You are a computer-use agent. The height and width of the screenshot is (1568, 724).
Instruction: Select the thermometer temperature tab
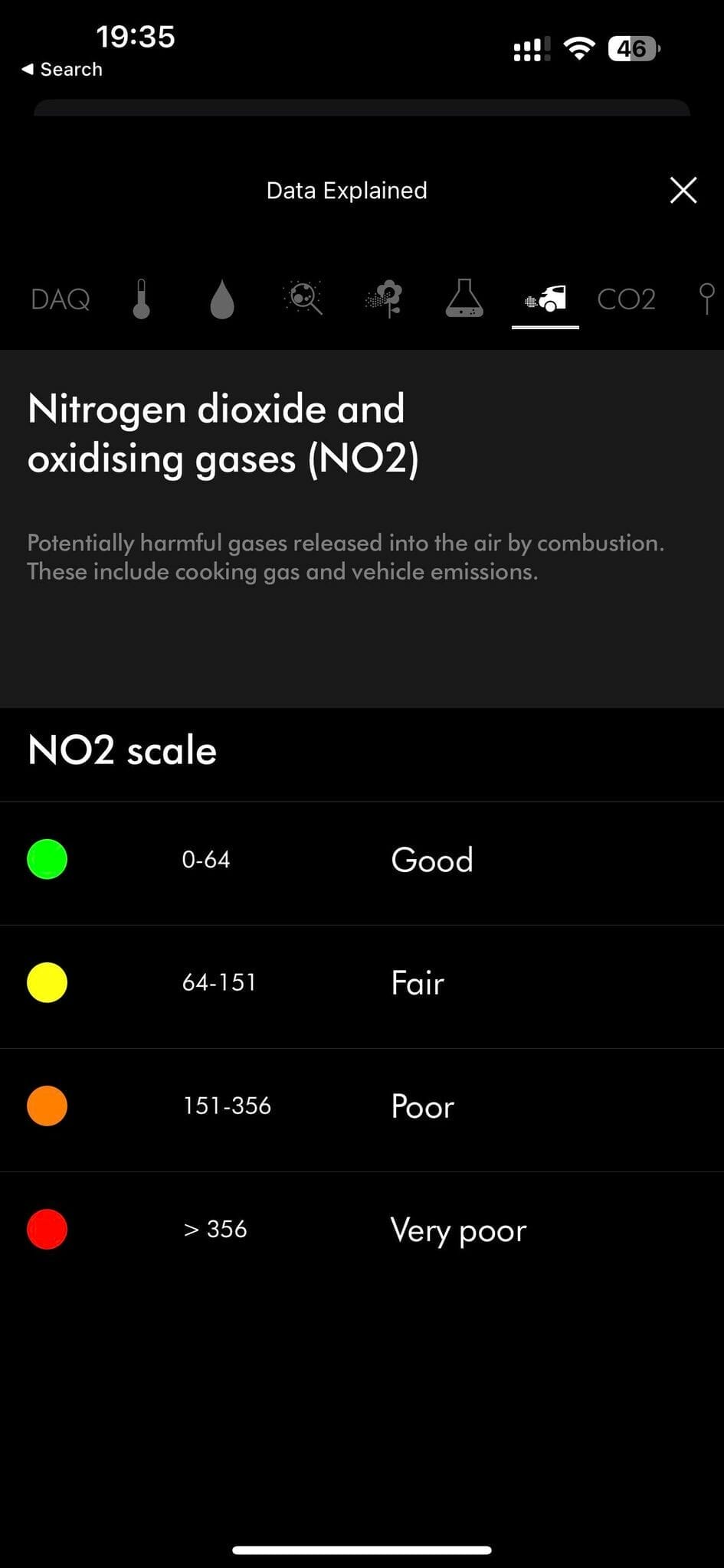[x=141, y=299]
